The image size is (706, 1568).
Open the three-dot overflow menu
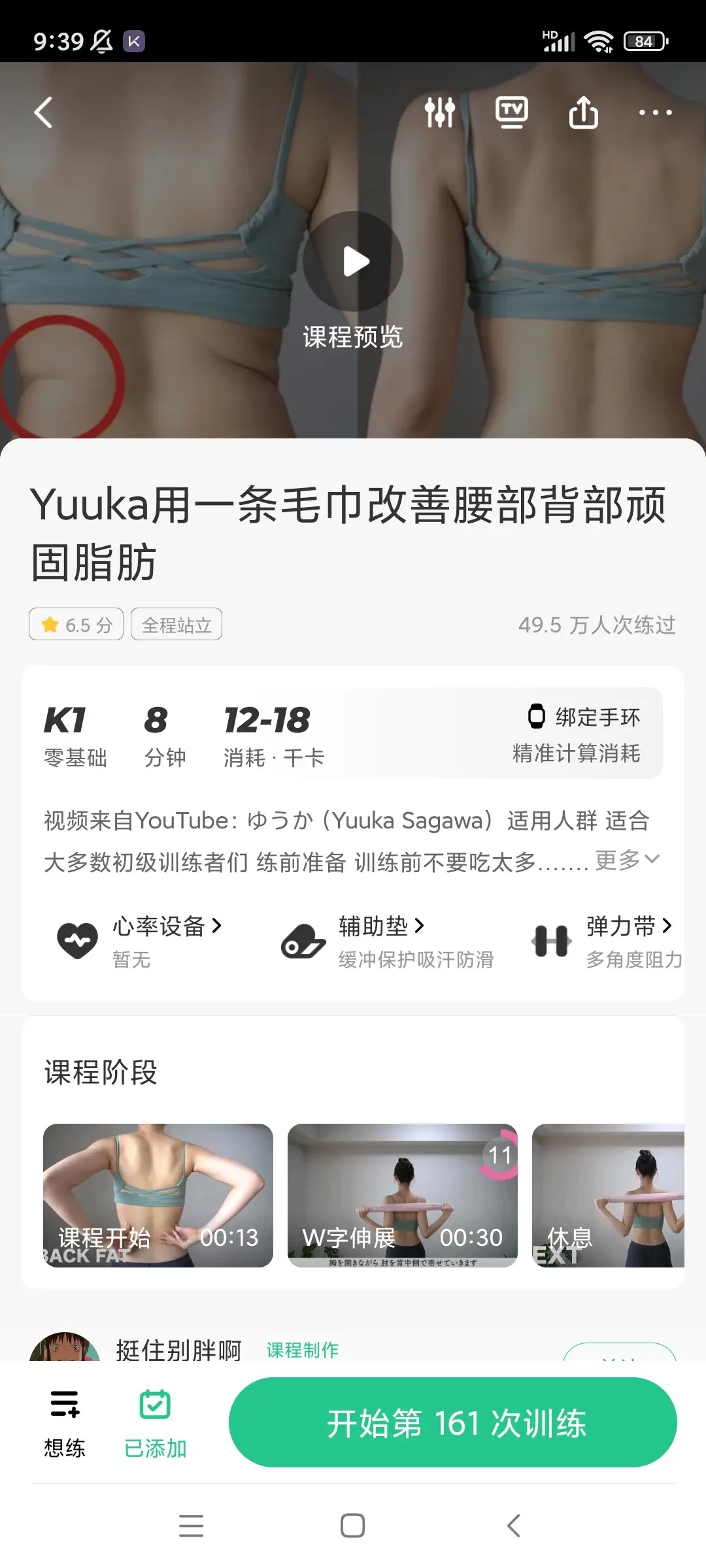click(x=655, y=112)
